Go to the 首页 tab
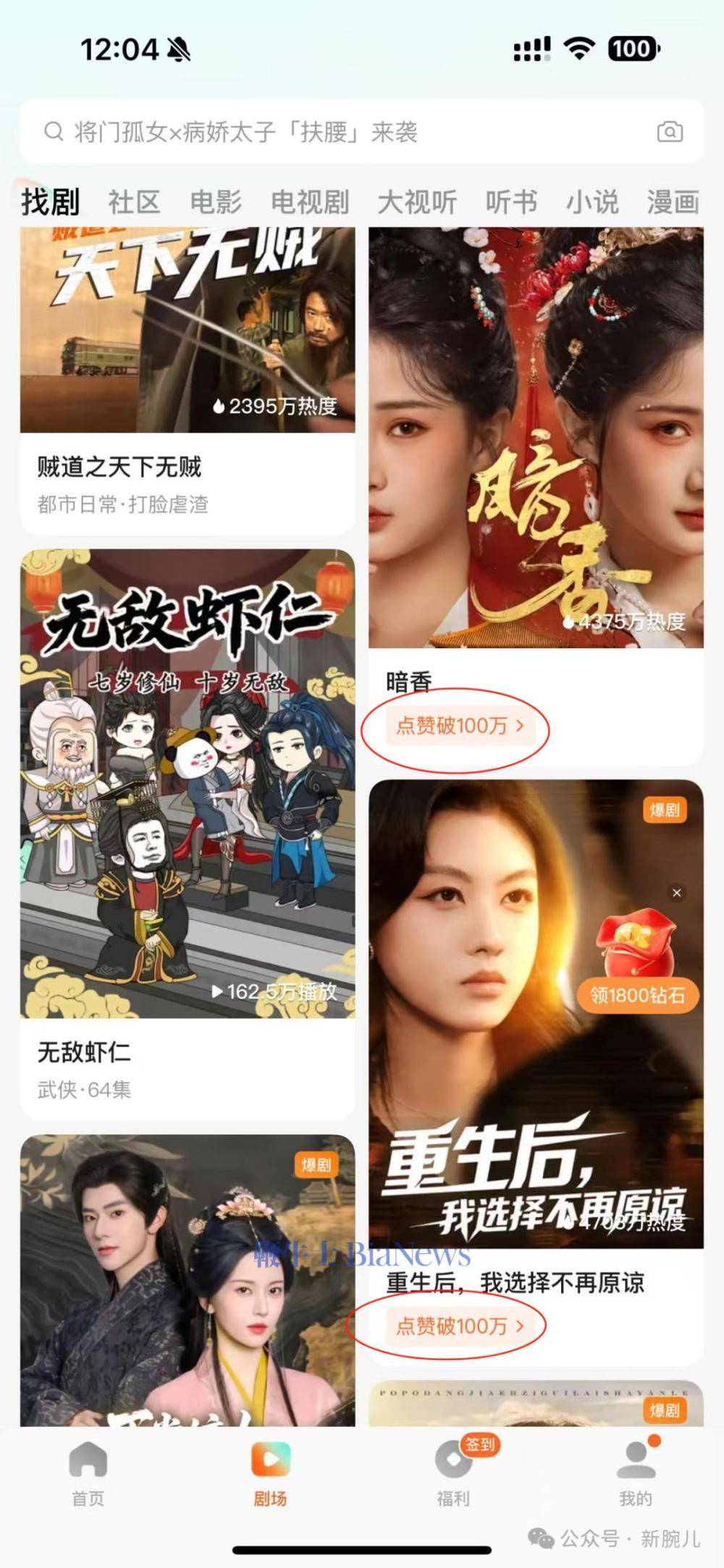 (88, 1473)
